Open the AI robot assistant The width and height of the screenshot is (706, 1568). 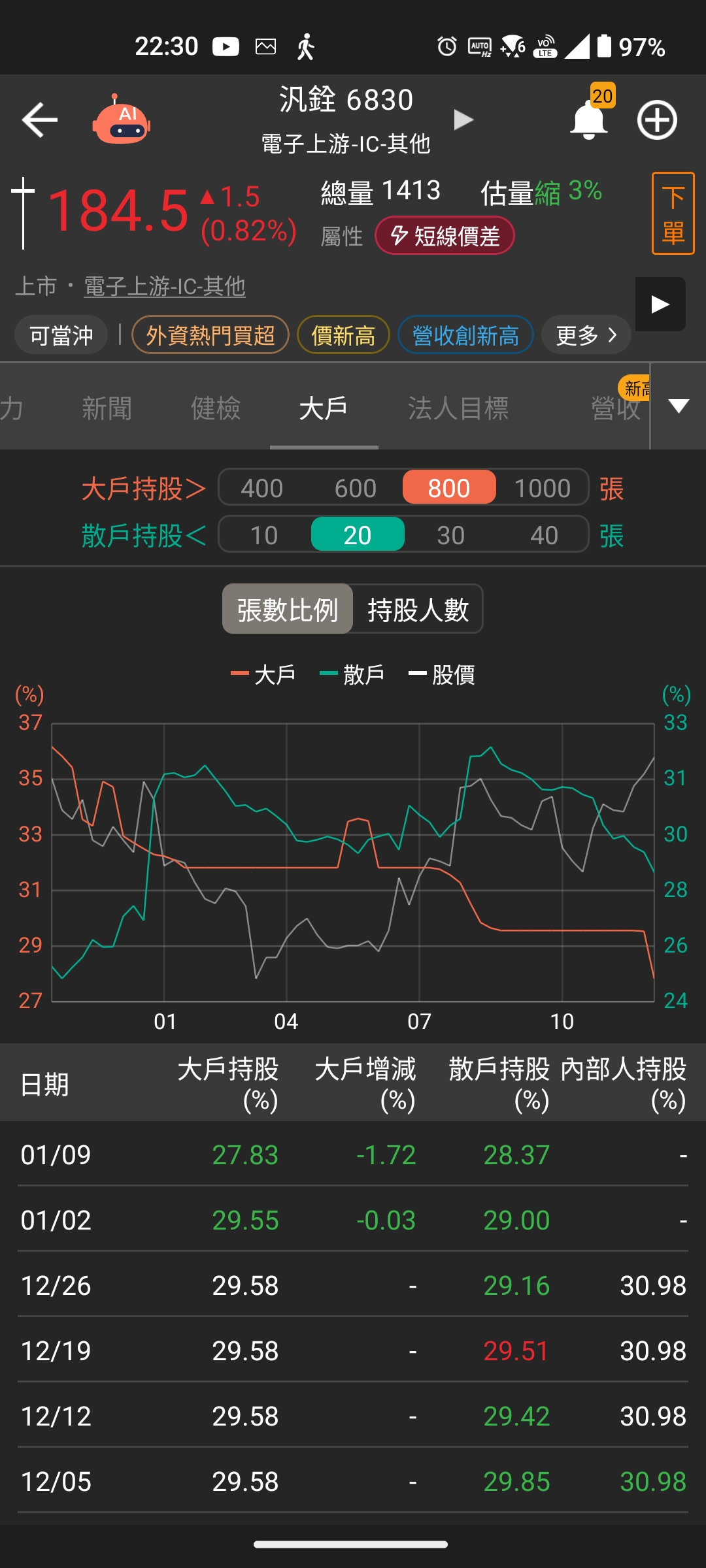(x=122, y=120)
